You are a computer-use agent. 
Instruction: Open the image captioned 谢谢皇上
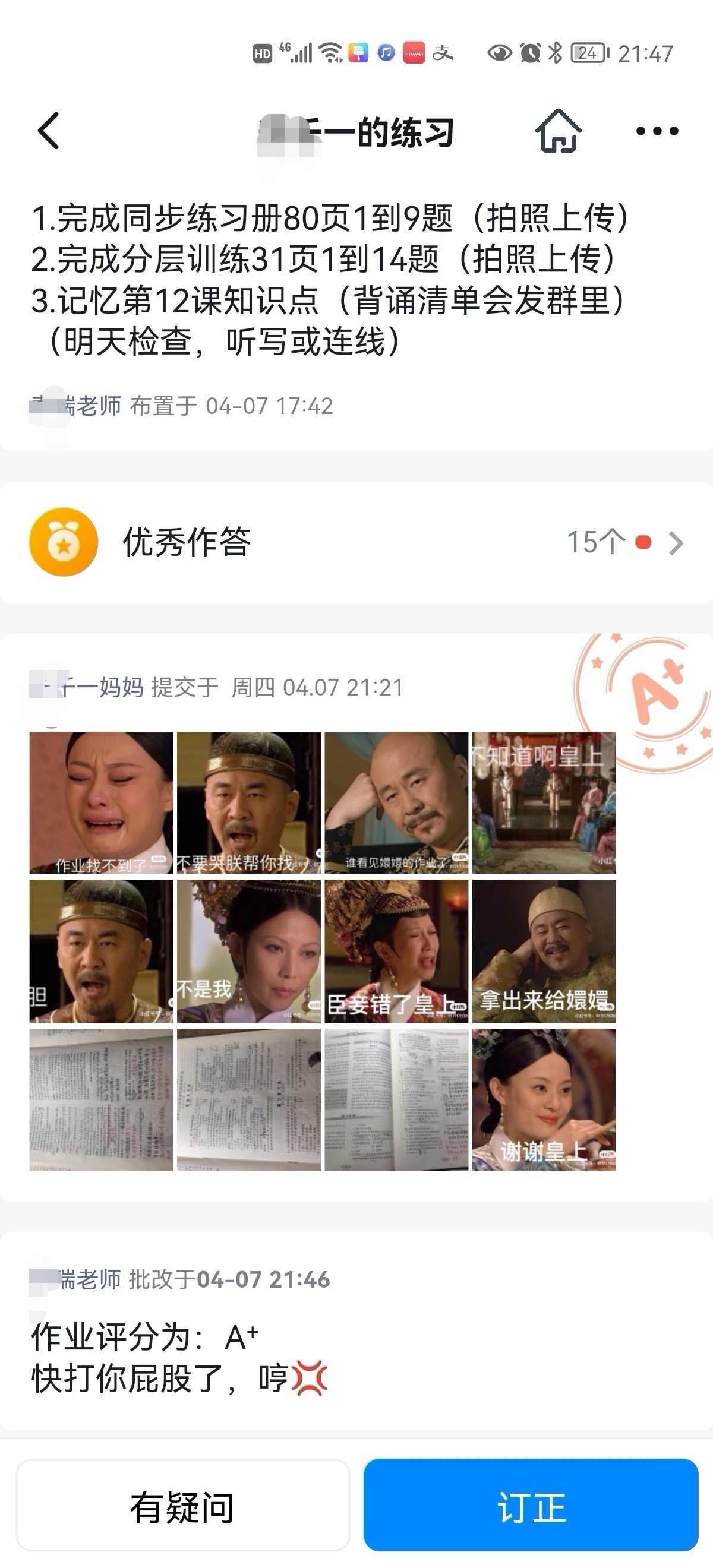pos(544,1099)
